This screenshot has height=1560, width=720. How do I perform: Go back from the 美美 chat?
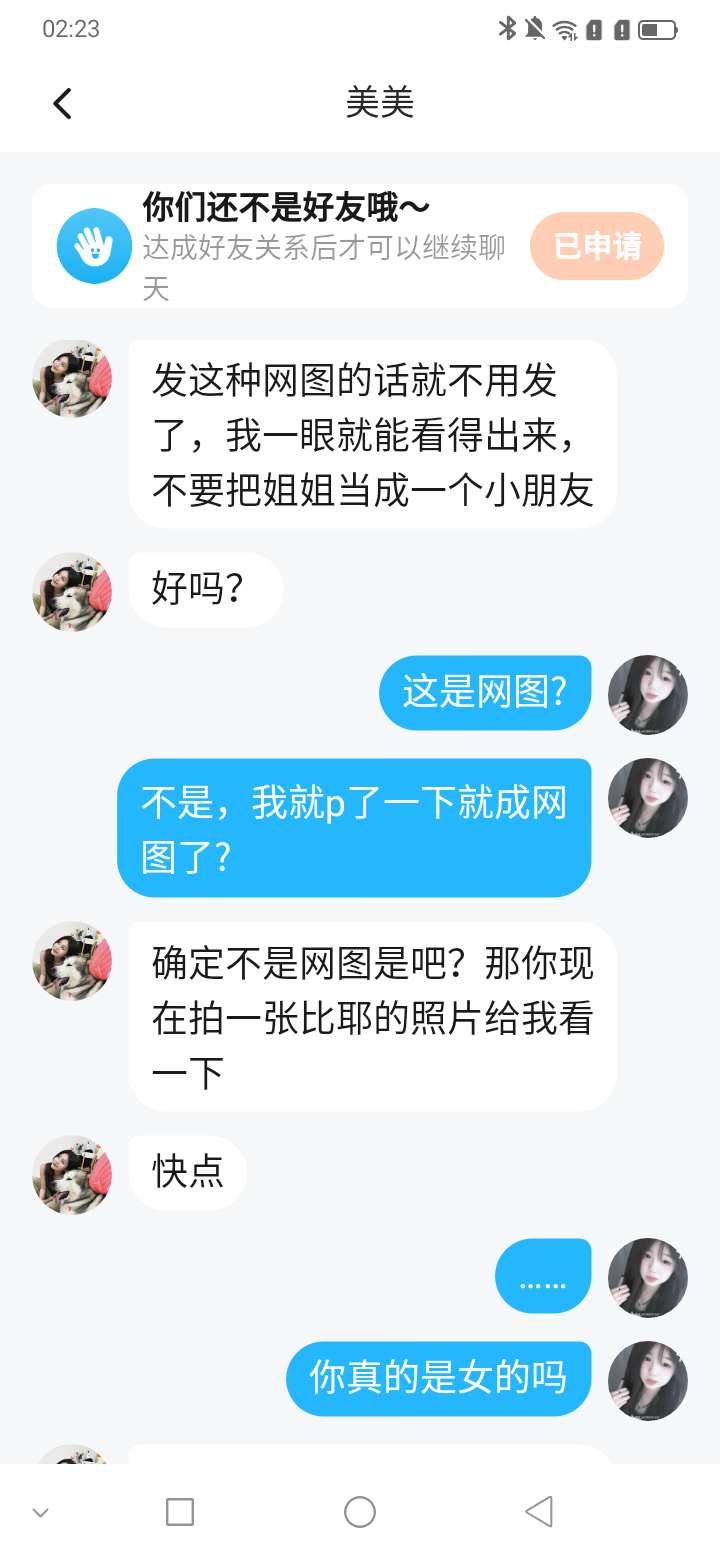coord(62,103)
